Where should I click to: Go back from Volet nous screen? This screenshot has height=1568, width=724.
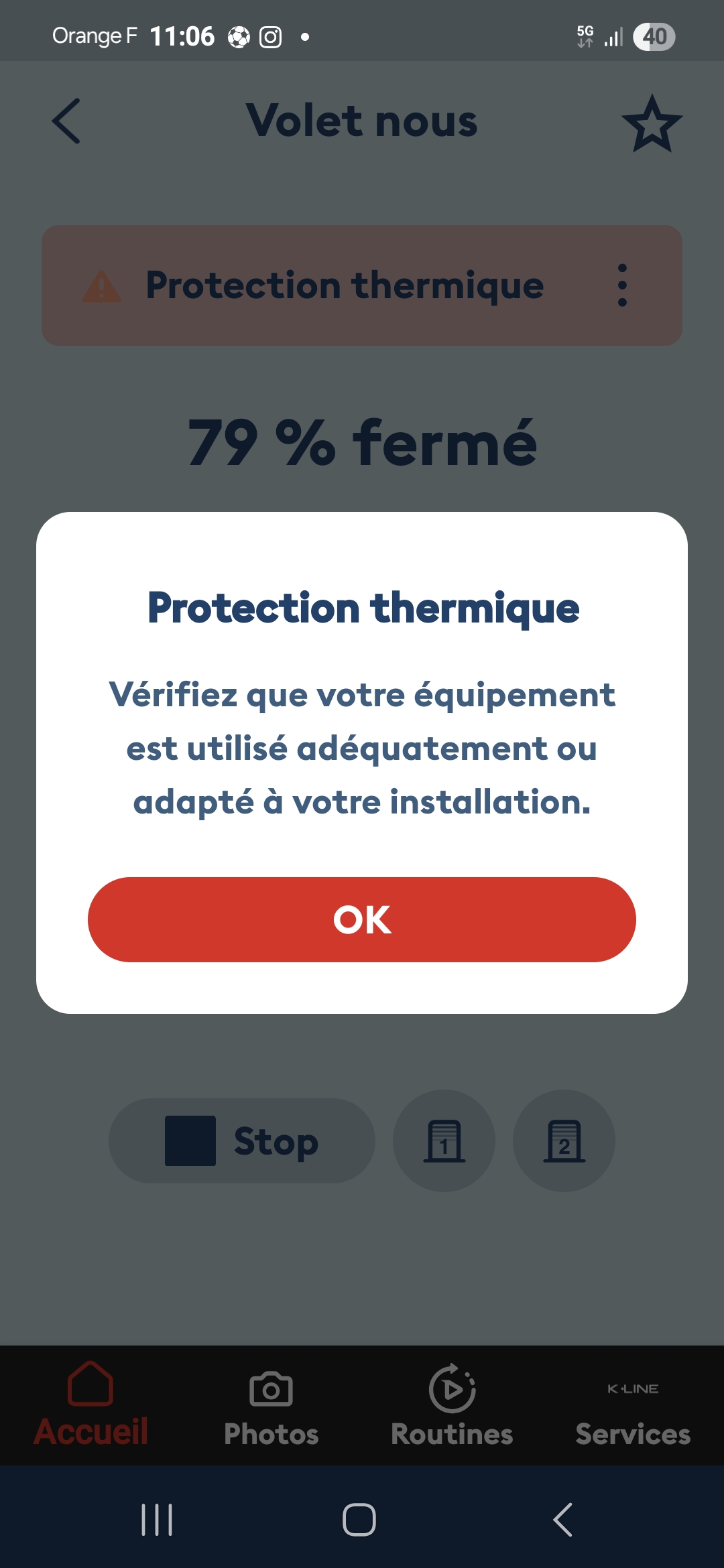(x=66, y=121)
